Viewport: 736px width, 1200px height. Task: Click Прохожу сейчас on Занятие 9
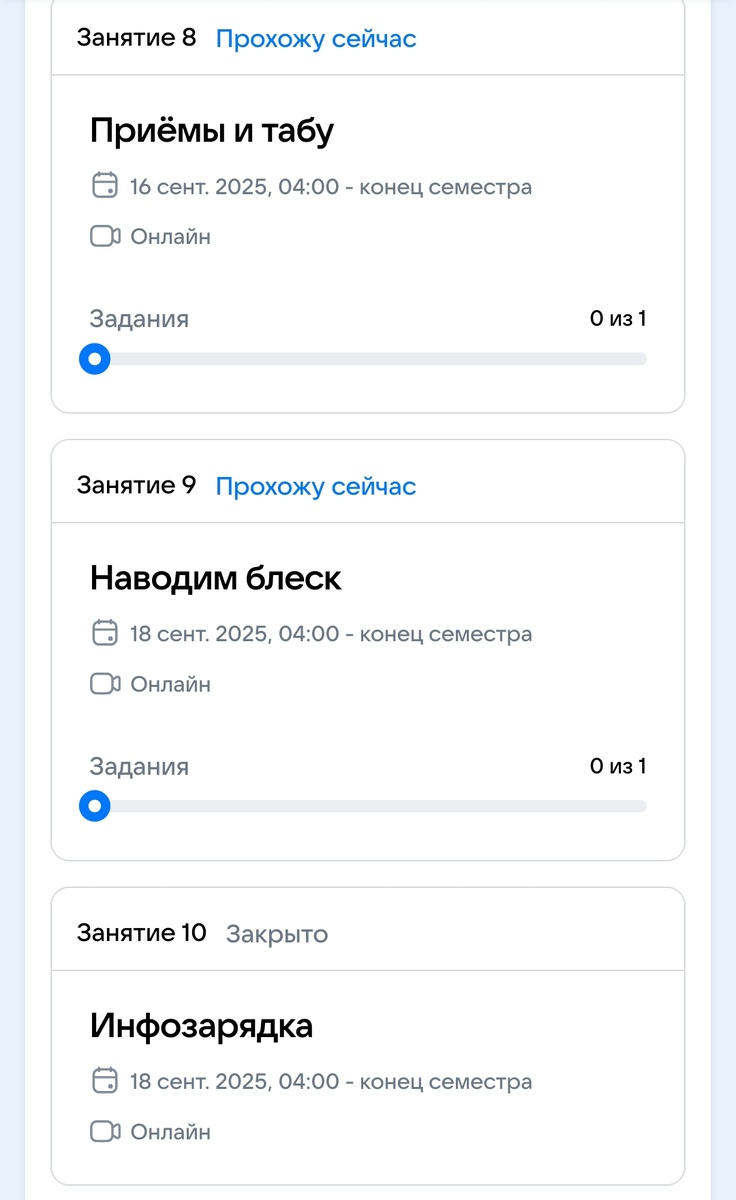(315, 485)
